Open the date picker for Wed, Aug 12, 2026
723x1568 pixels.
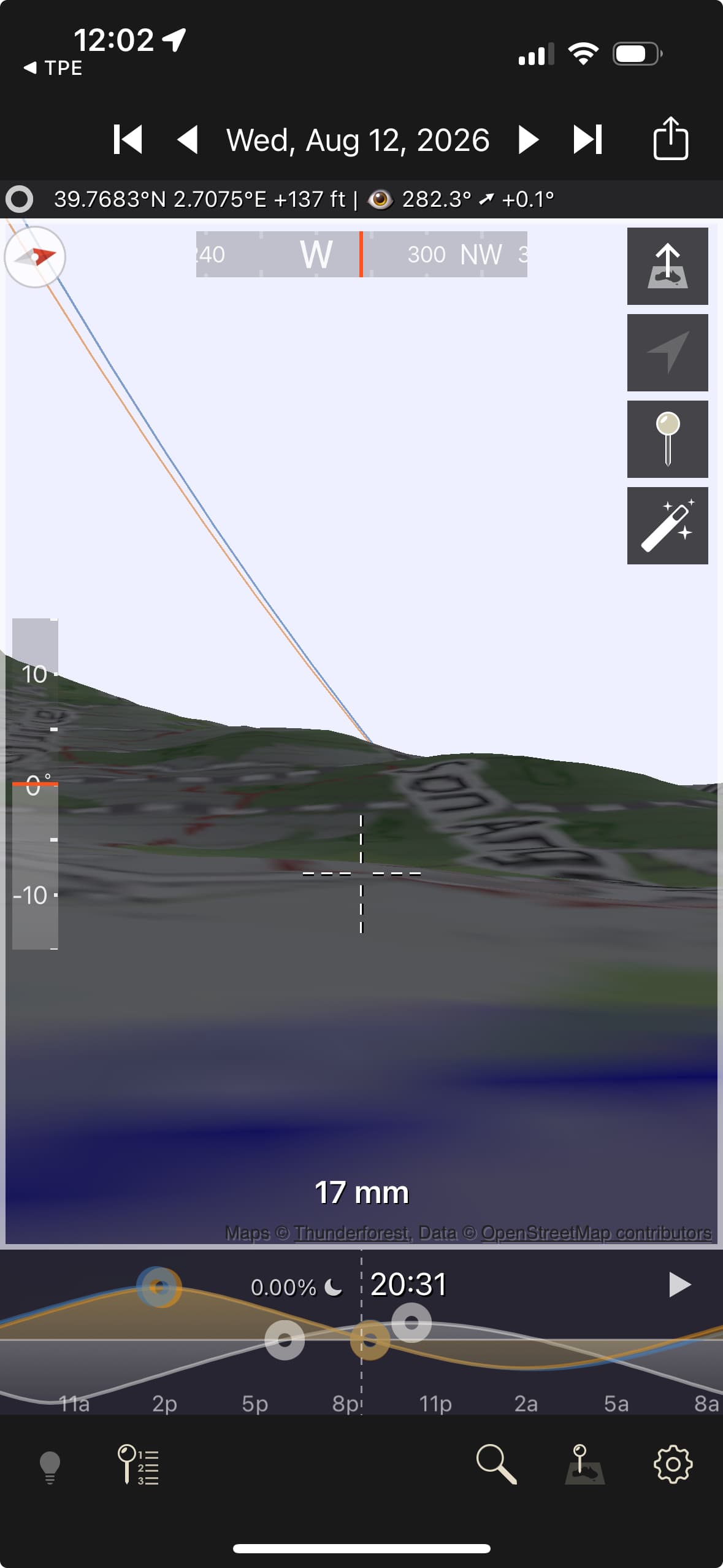pos(358,140)
